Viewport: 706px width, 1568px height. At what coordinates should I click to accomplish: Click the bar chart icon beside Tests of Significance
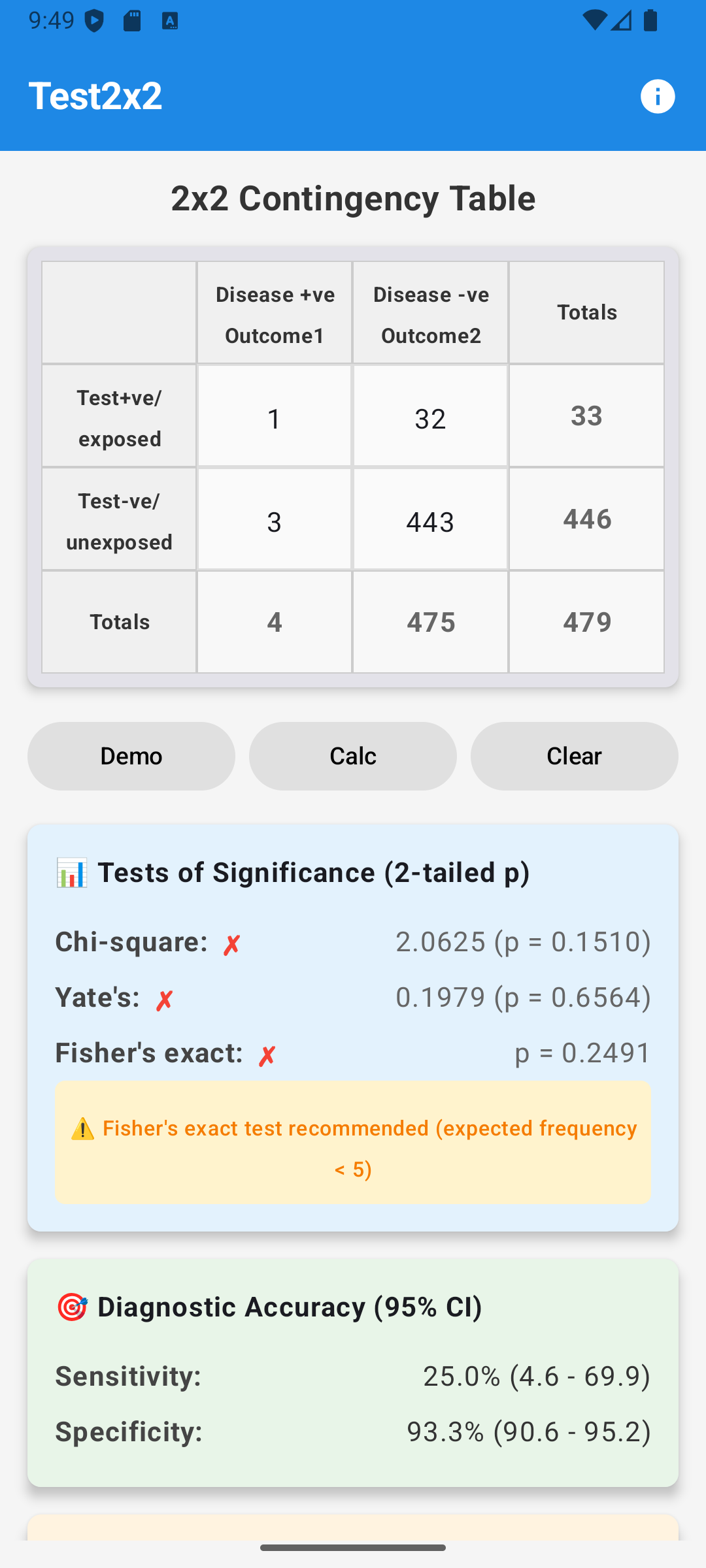(71, 872)
